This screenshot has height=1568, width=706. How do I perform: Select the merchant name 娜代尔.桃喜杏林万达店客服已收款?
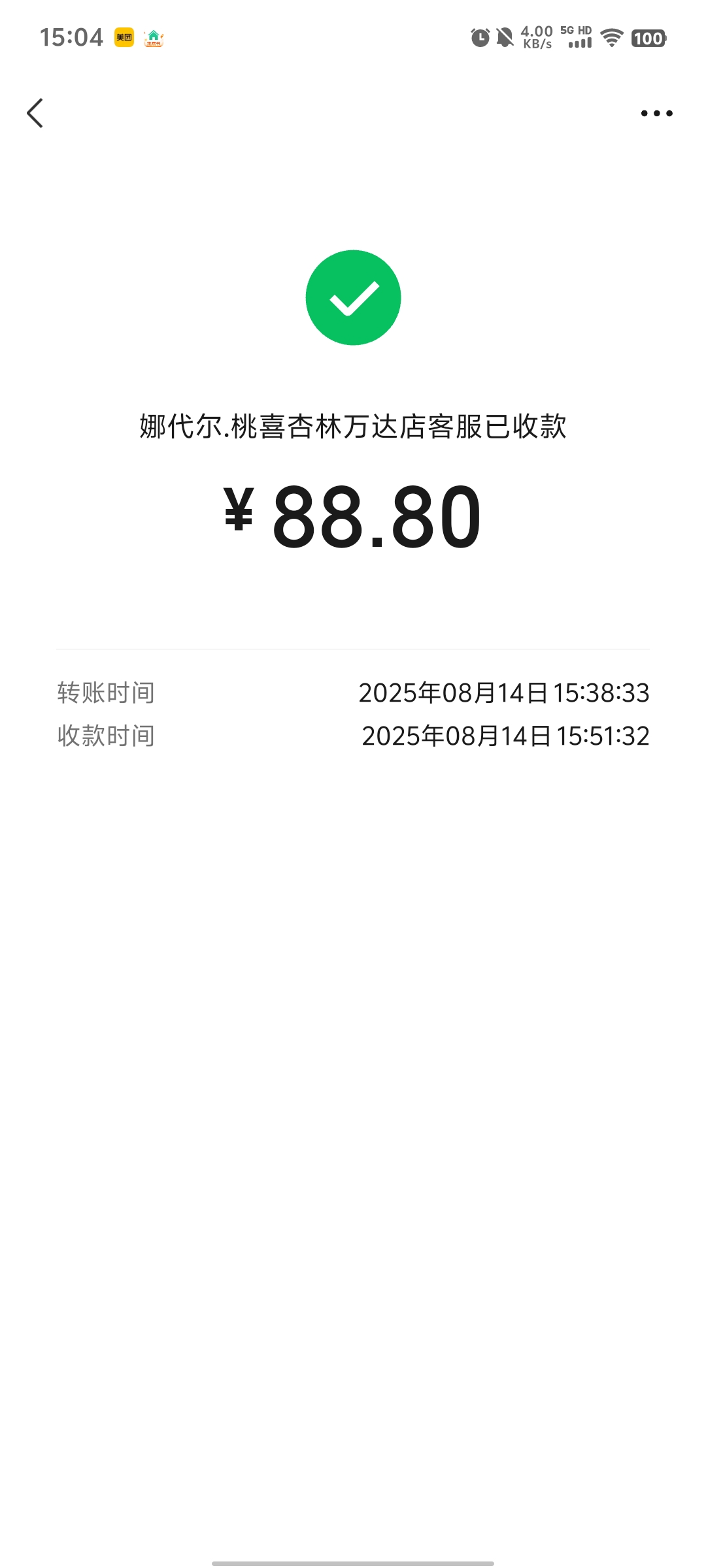[x=353, y=425]
